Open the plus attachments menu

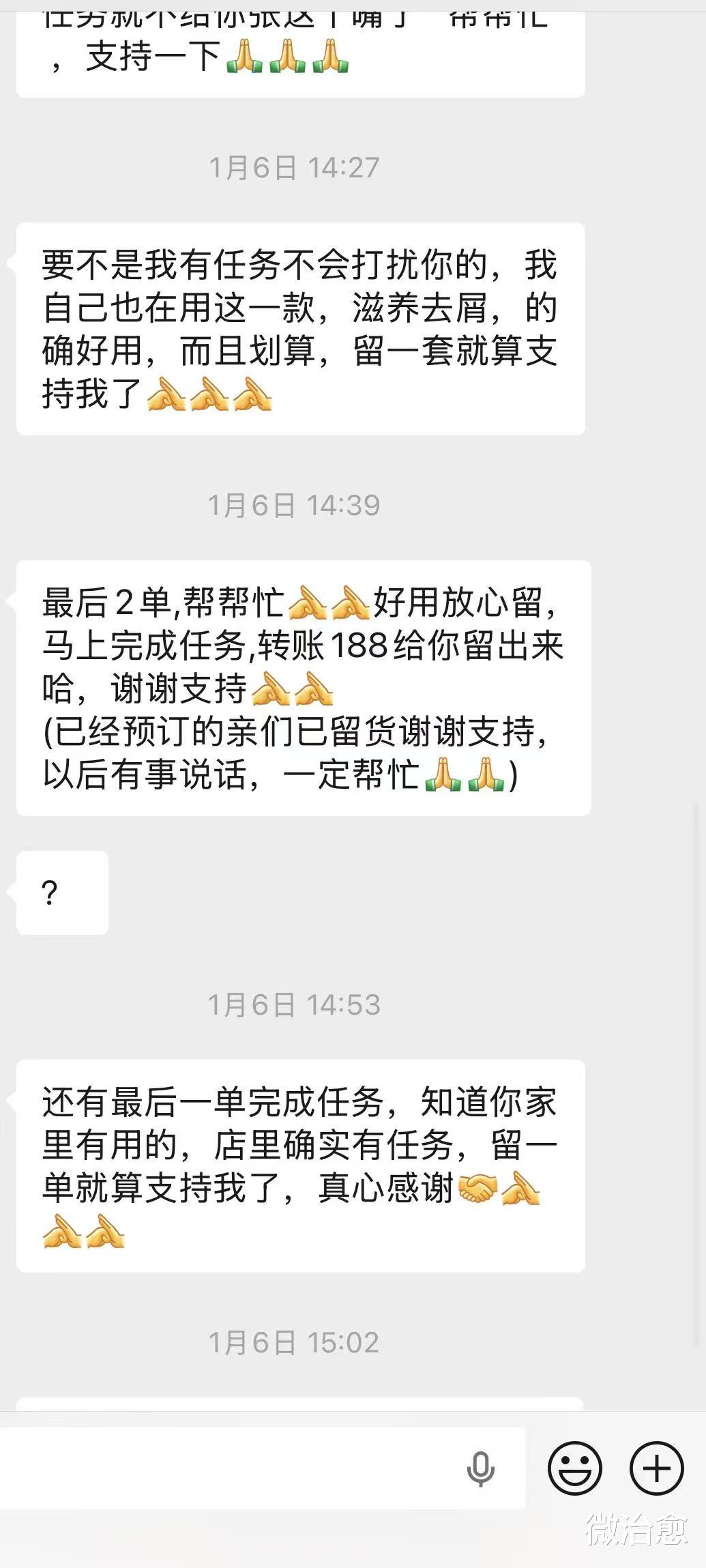coord(656,1468)
